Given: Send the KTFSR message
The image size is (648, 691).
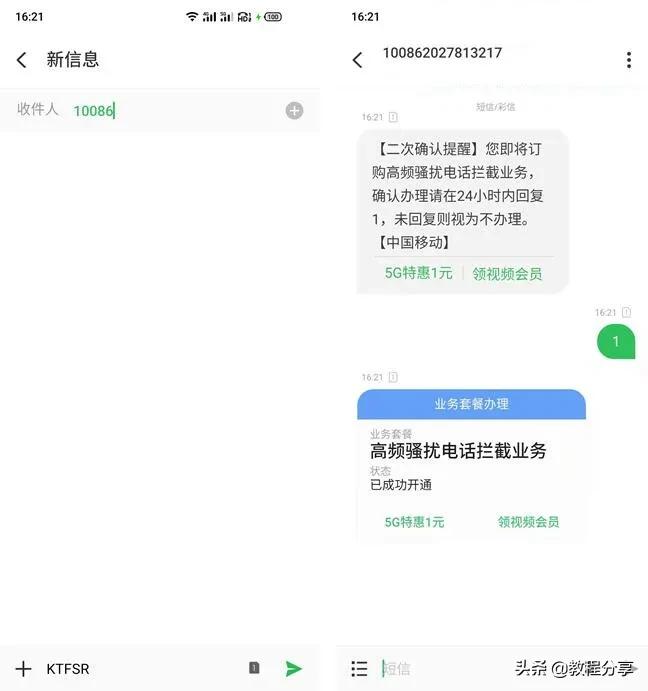Looking at the screenshot, I should [293, 668].
